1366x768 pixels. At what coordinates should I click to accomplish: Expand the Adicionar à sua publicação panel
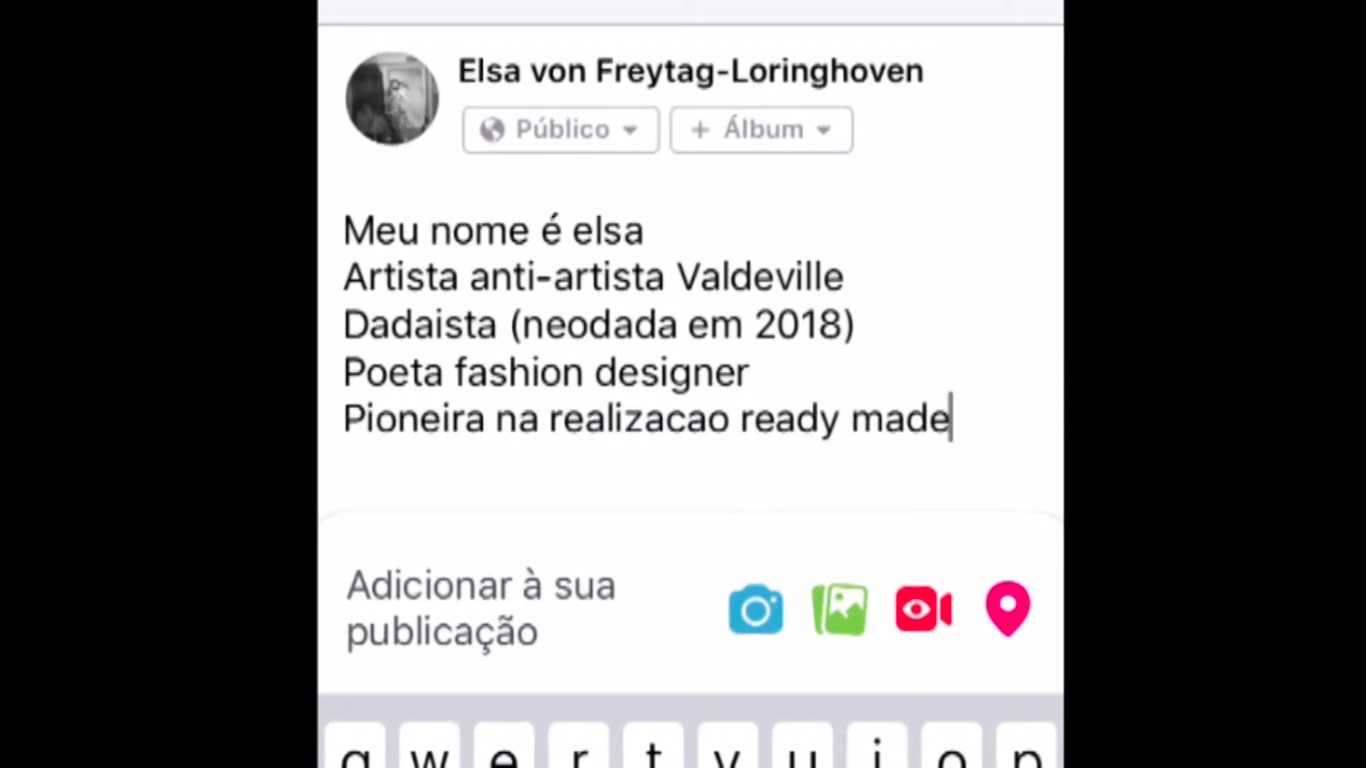(480, 608)
